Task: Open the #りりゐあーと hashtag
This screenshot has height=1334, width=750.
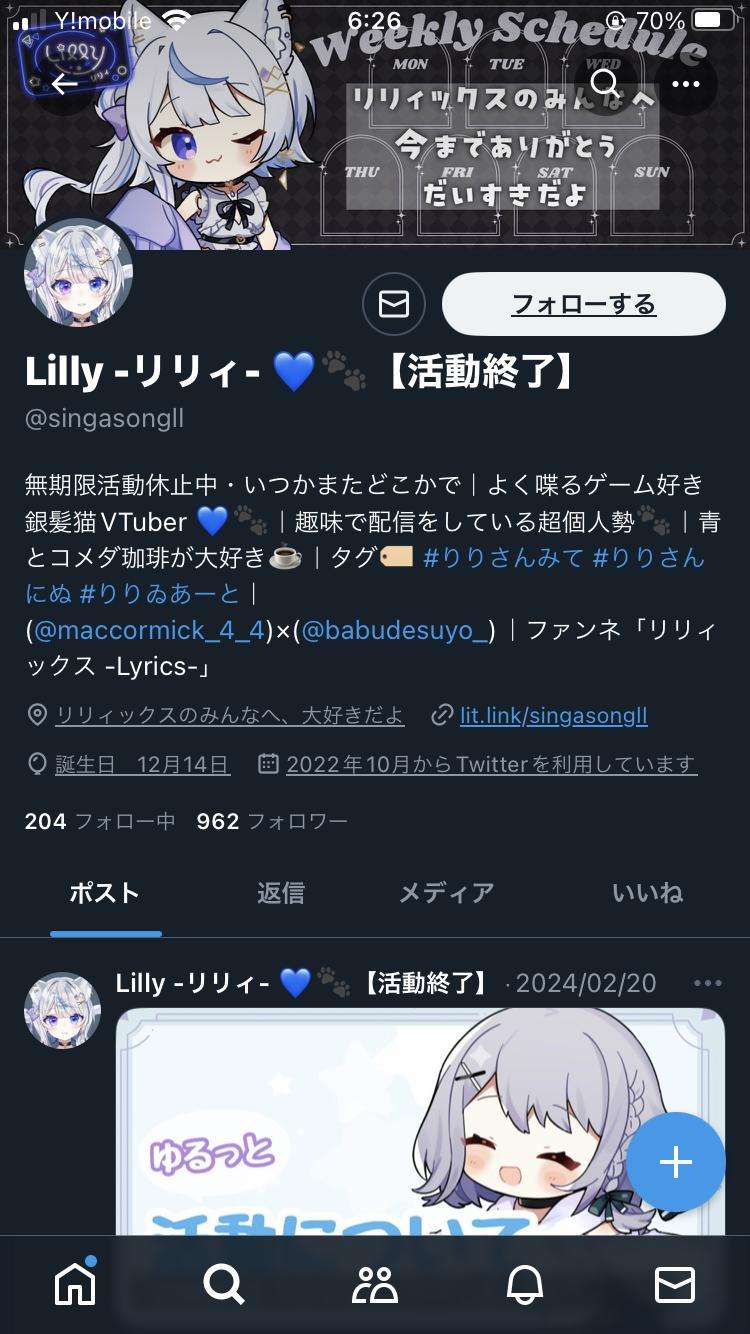Action: (x=160, y=594)
